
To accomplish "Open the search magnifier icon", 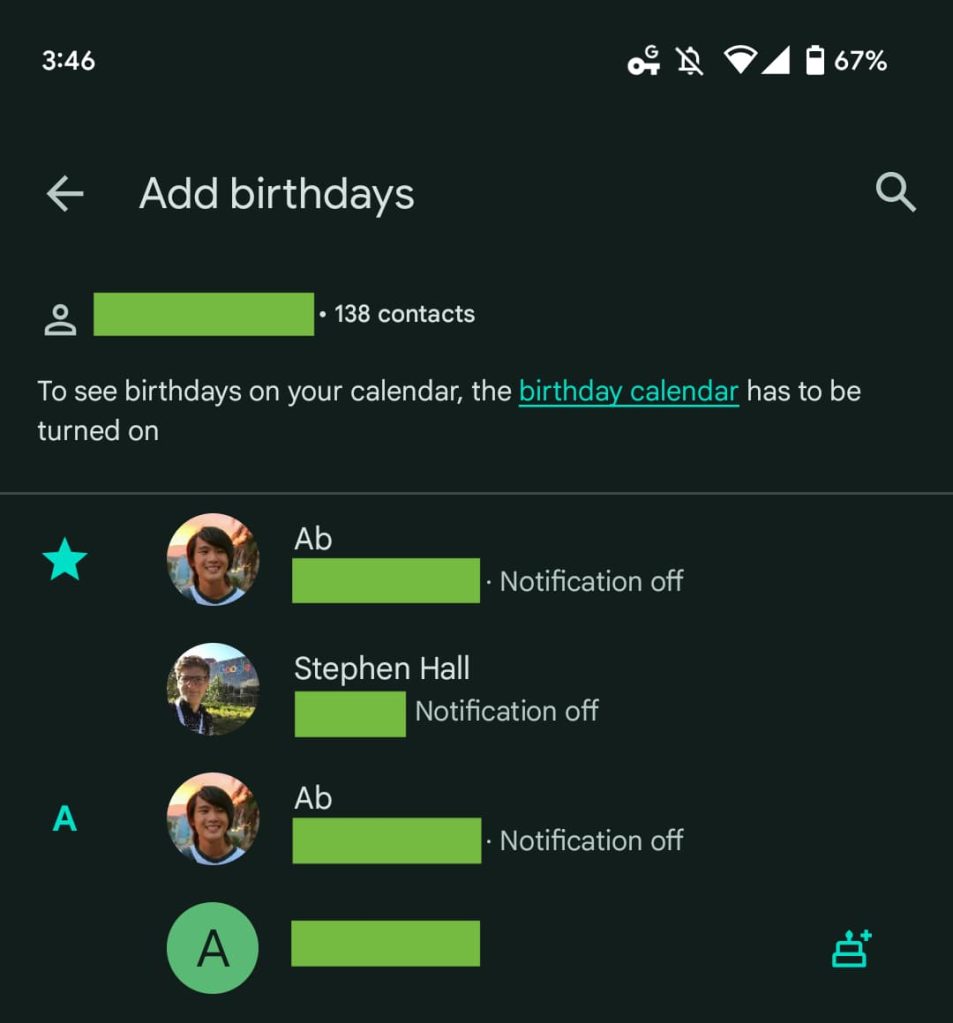I will click(895, 192).
